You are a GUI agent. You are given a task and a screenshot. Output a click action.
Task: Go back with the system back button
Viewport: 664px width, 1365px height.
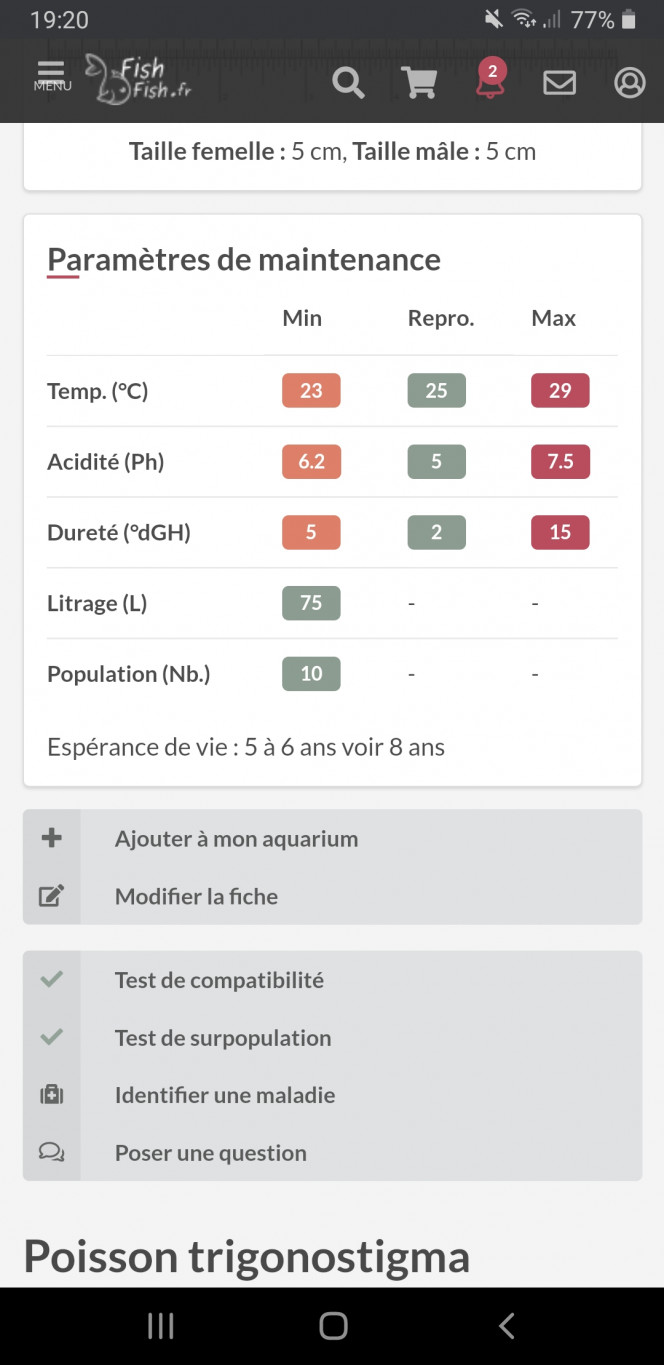click(506, 1326)
